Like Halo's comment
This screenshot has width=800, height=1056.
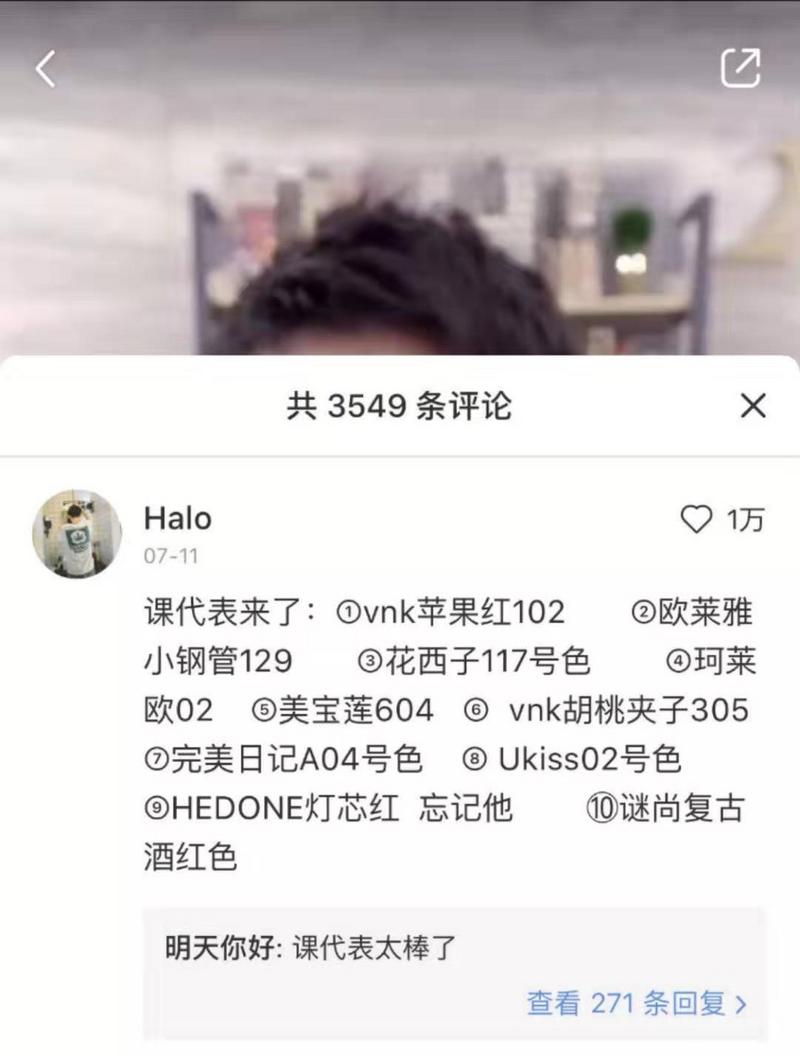696,519
